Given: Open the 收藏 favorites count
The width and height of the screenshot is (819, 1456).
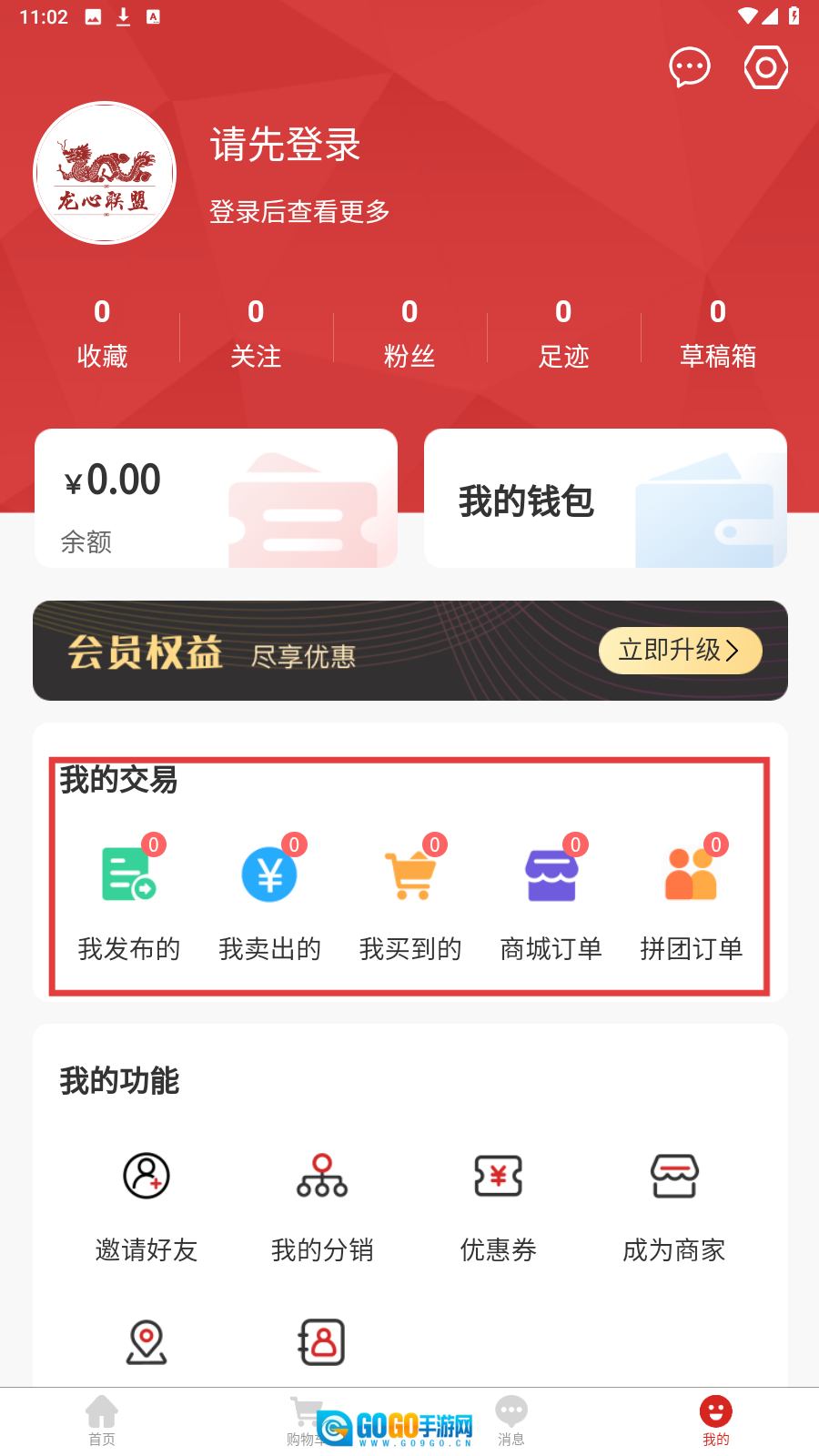Looking at the screenshot, I should pos(102,334).
